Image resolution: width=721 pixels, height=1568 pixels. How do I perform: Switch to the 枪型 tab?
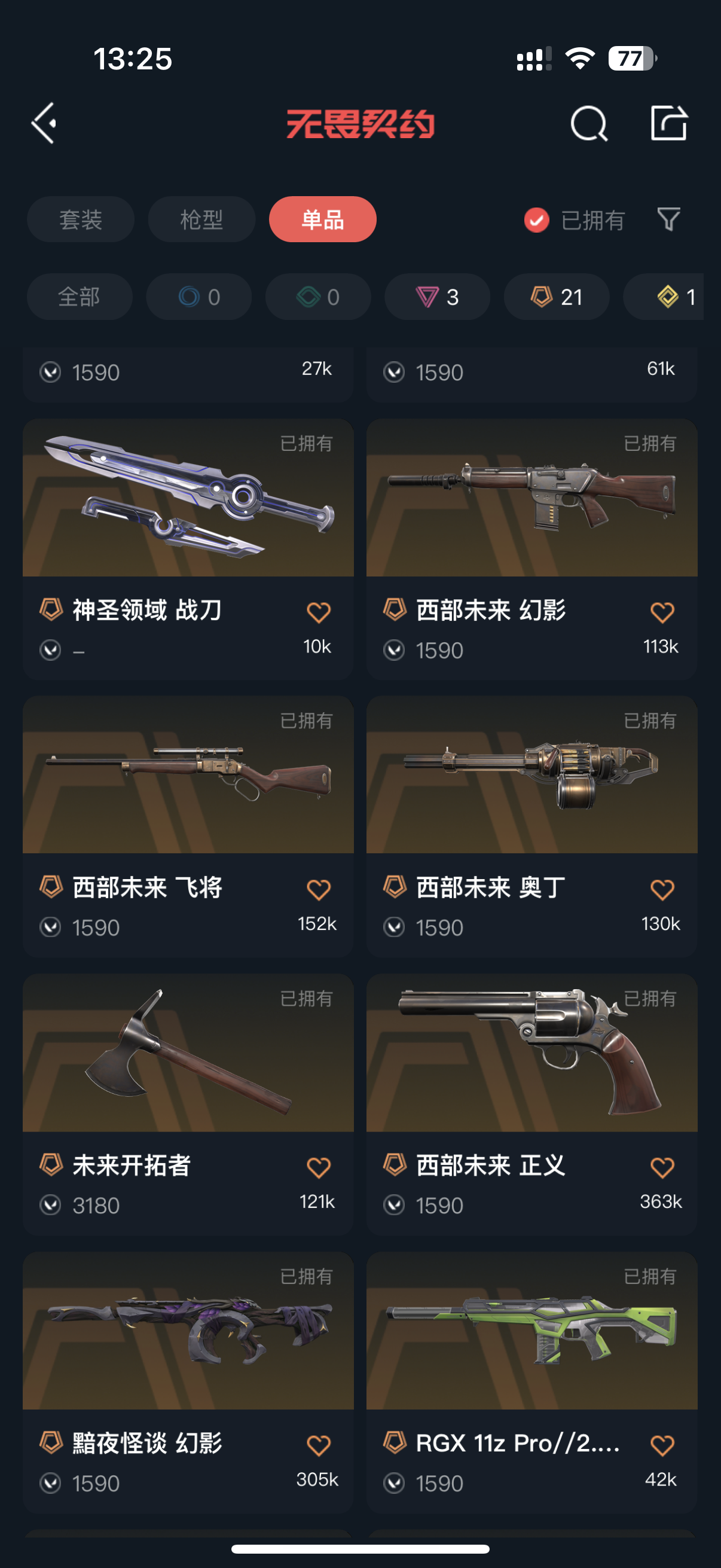pyautogui.click(x=201, y=219)
